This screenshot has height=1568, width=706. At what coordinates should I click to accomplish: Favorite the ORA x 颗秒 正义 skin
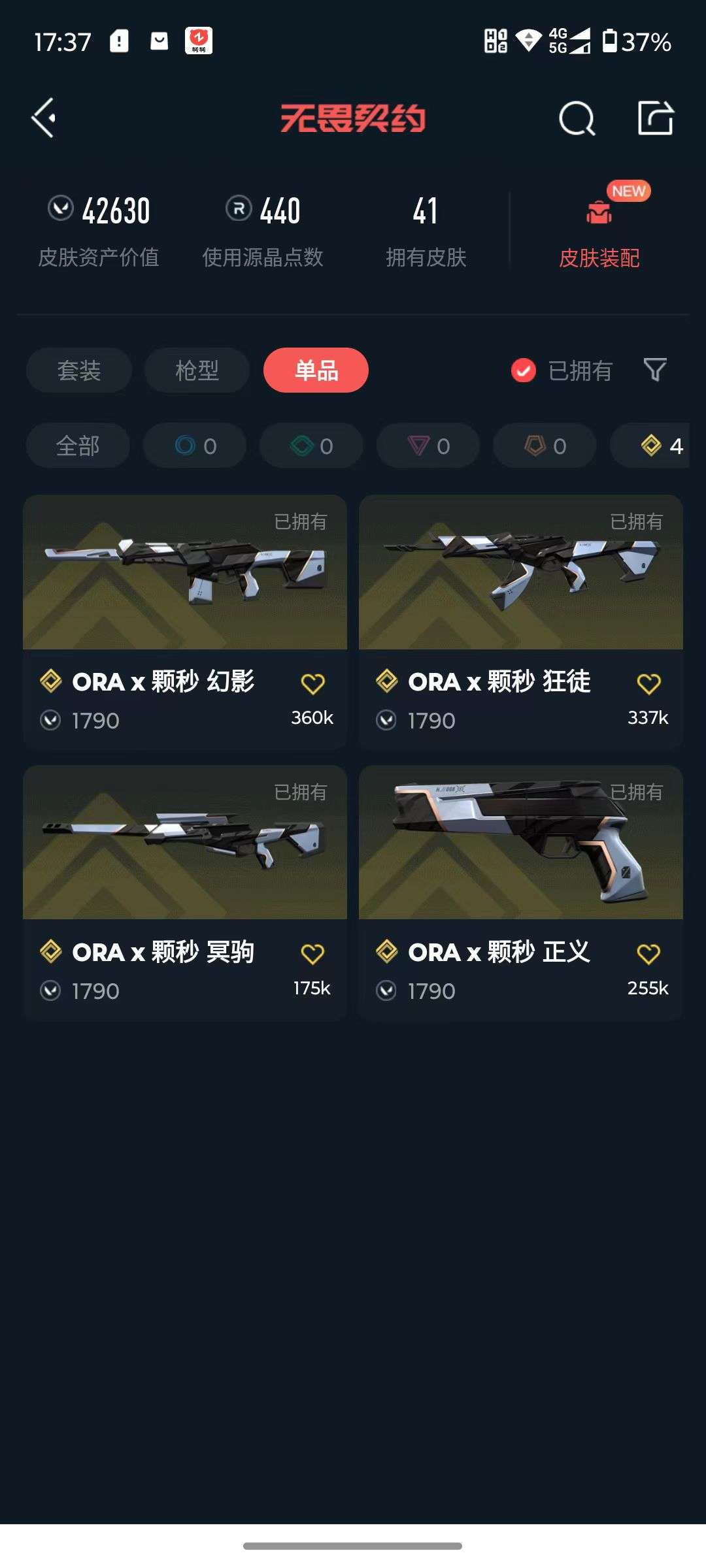647,953
